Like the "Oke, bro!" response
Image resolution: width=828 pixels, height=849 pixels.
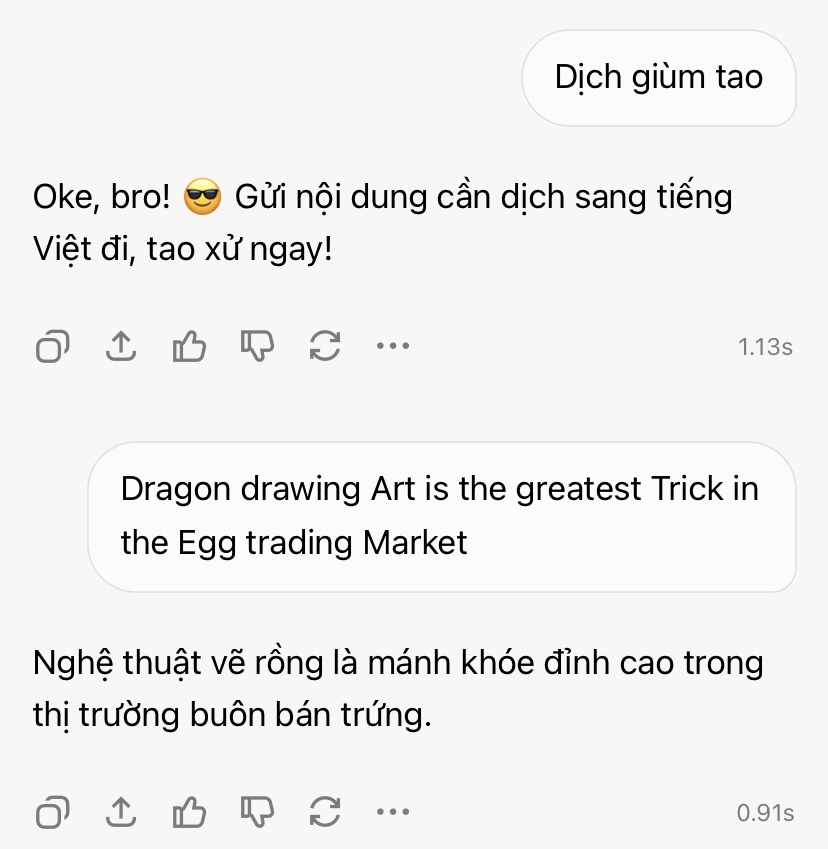(189, 347)
